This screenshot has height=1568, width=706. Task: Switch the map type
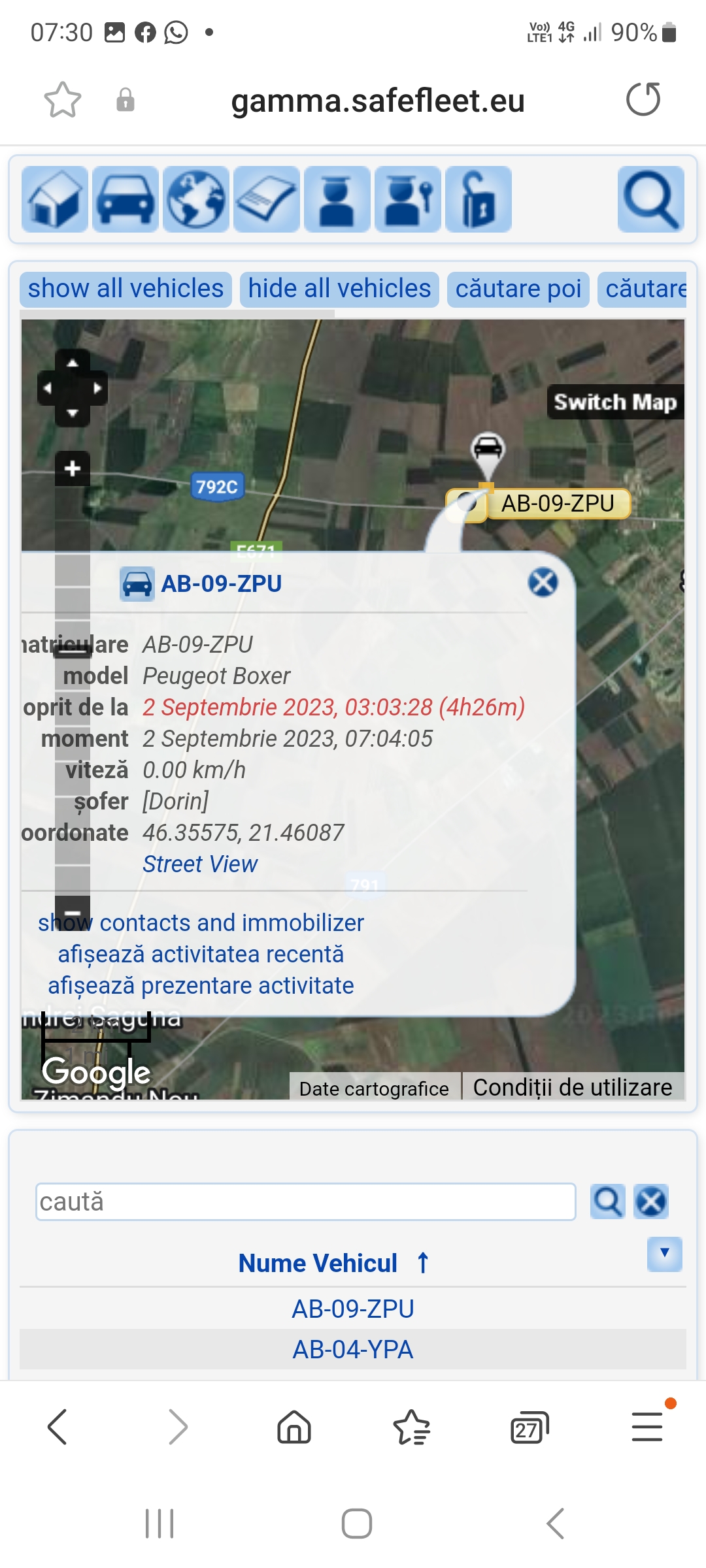coord(614,402)
